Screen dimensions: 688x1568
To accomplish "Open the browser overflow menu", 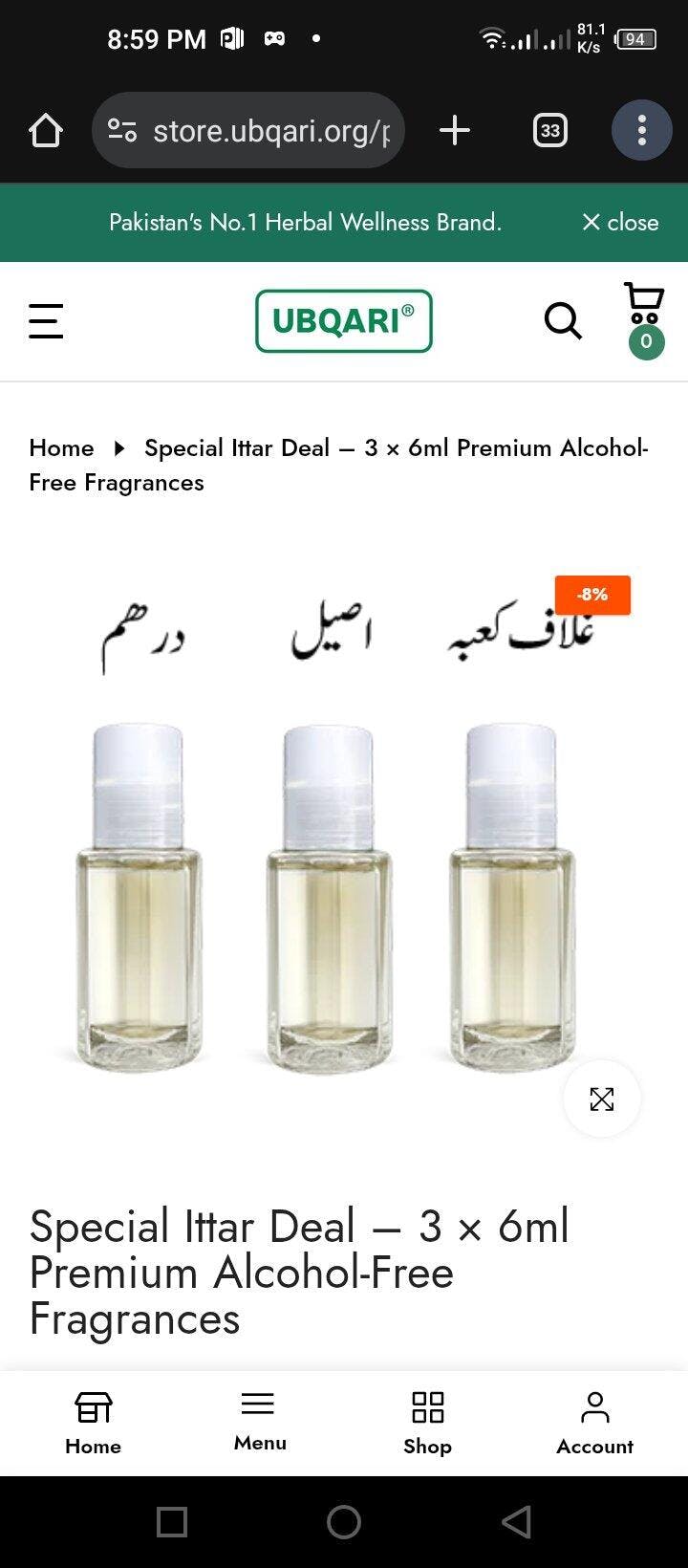I will (x=641, y=130).
